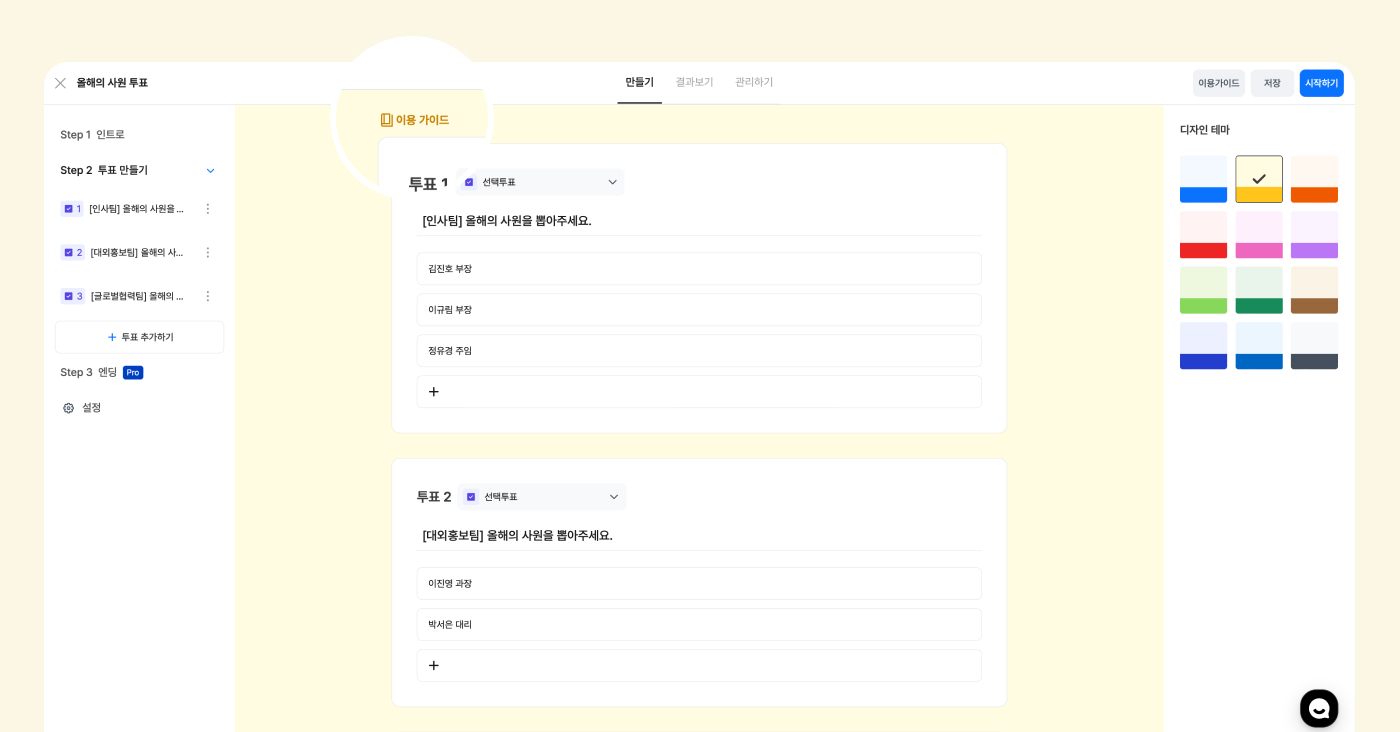Switch to the 결과보기 tab
This screenshot has height=732, width=1400.
(694, 82)
